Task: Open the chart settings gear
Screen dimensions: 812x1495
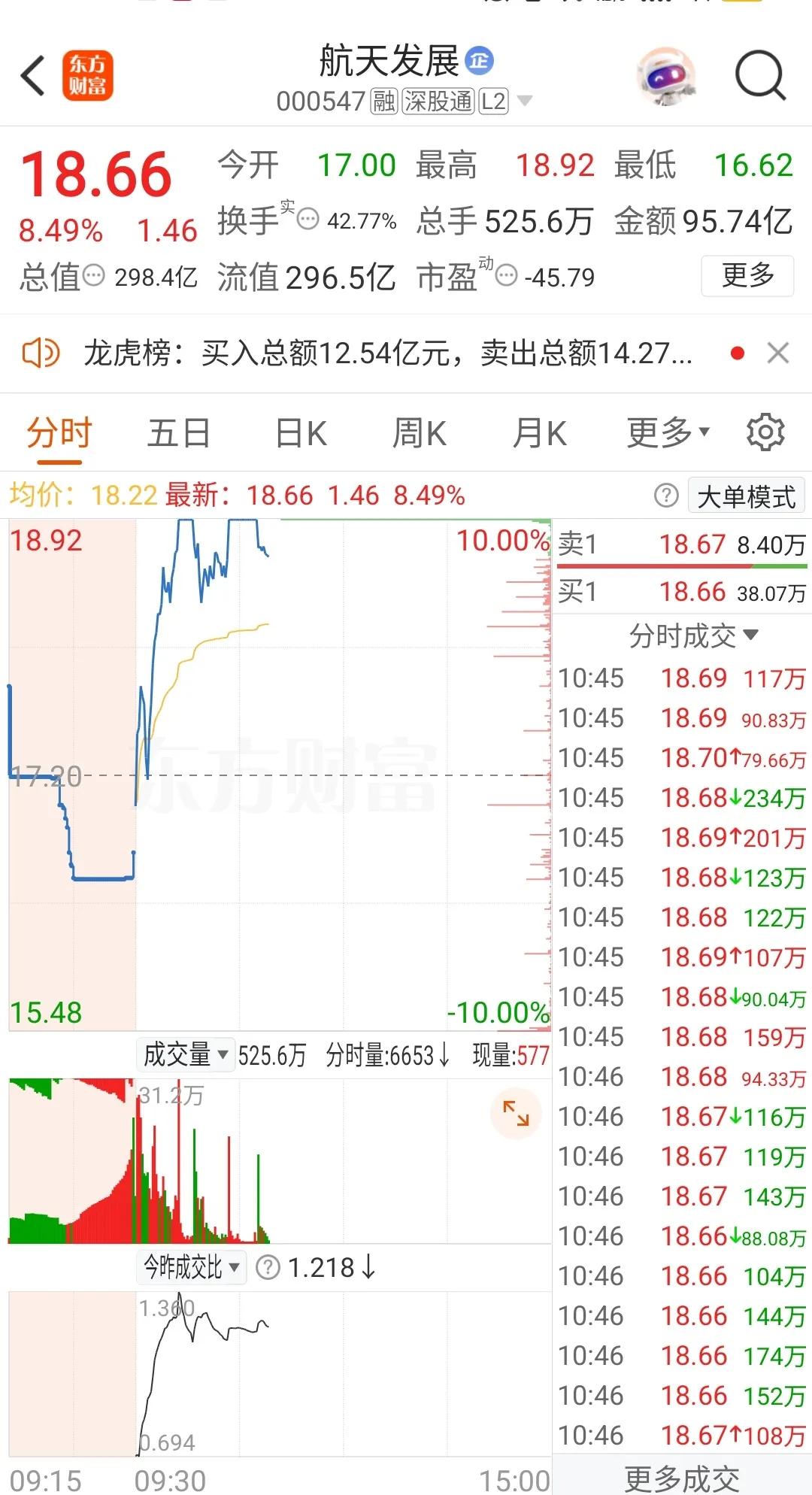Action: click(x=765, y=432)
